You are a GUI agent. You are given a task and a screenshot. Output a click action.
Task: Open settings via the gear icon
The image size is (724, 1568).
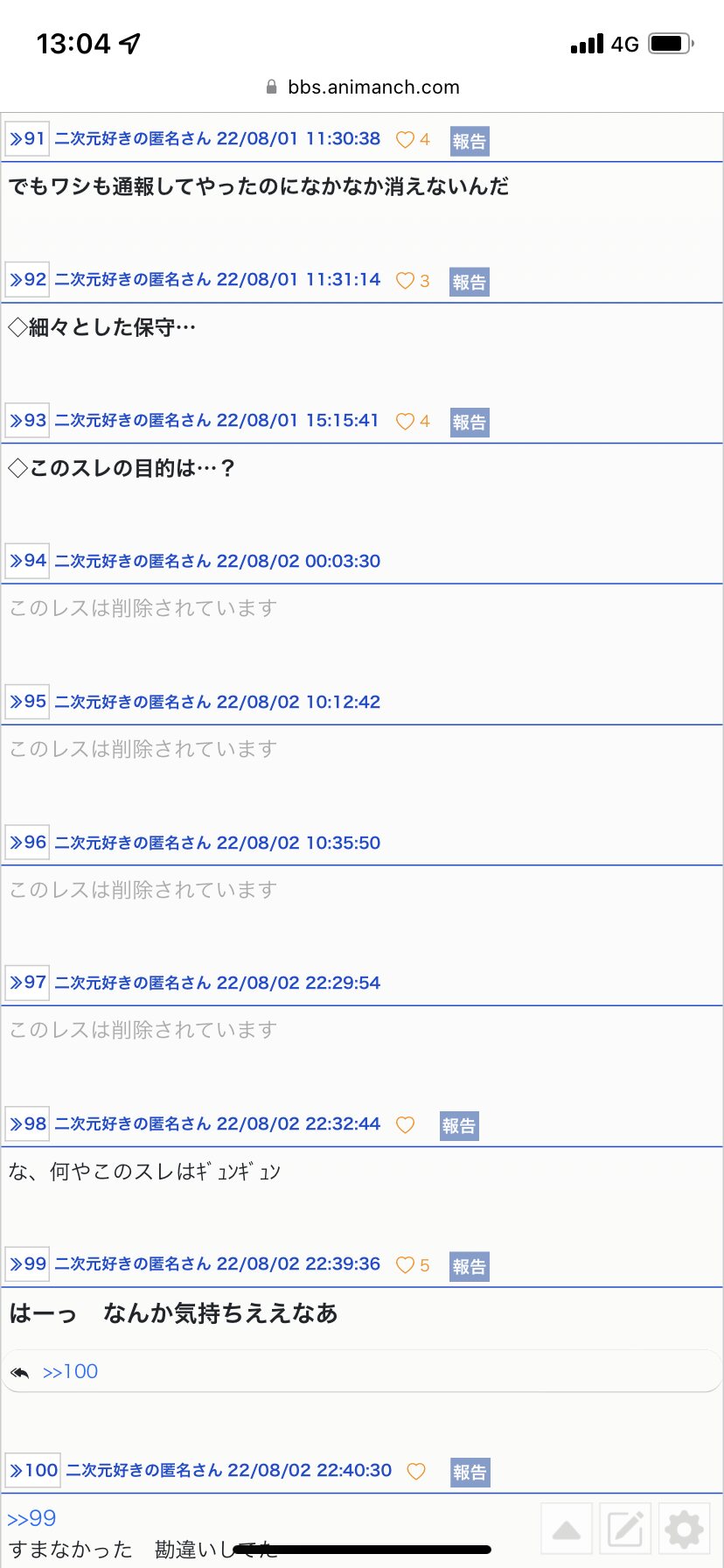click(684, 1530)
